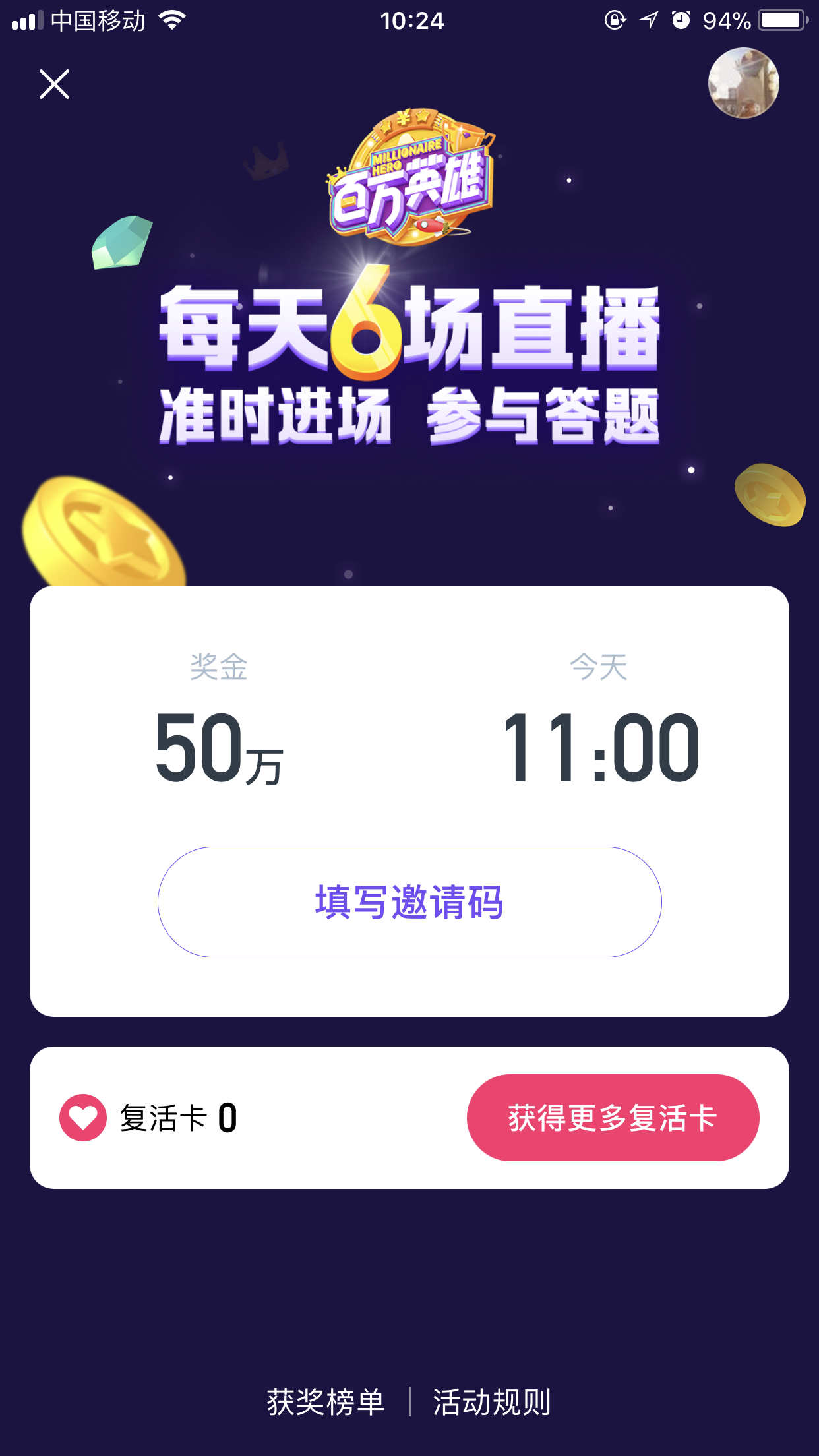View the 活动规则 activity rules
Screen dimensions: 819x1456
[492, 1401]
